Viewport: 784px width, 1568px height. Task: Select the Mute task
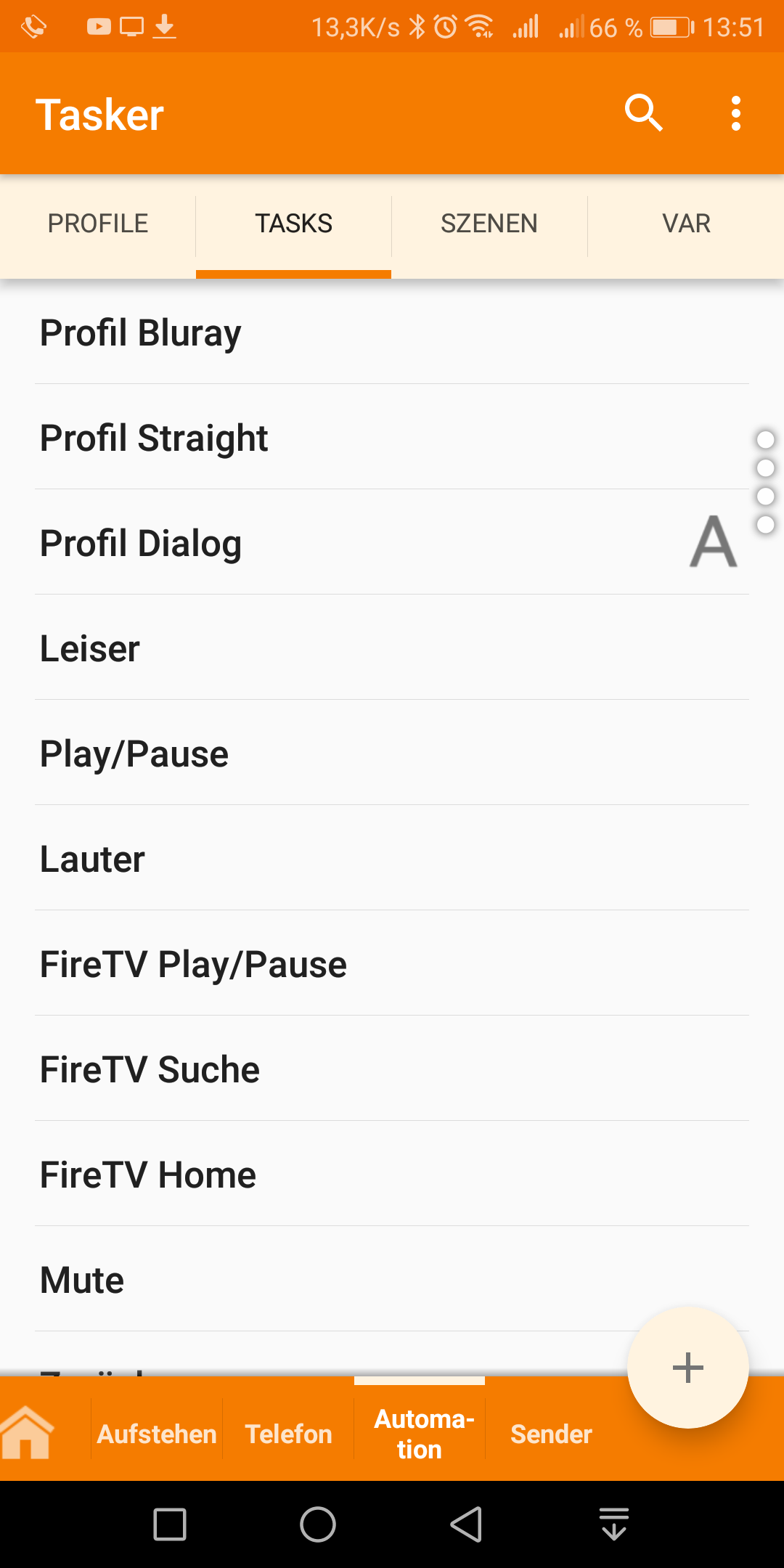82,1281
